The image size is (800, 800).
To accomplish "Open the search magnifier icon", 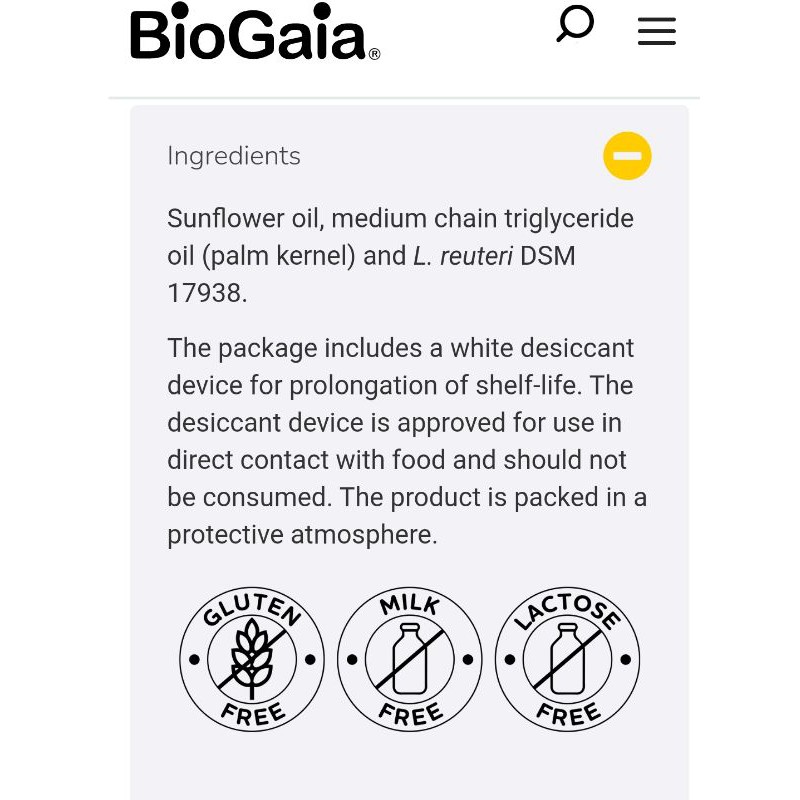I will click(575, 23).
